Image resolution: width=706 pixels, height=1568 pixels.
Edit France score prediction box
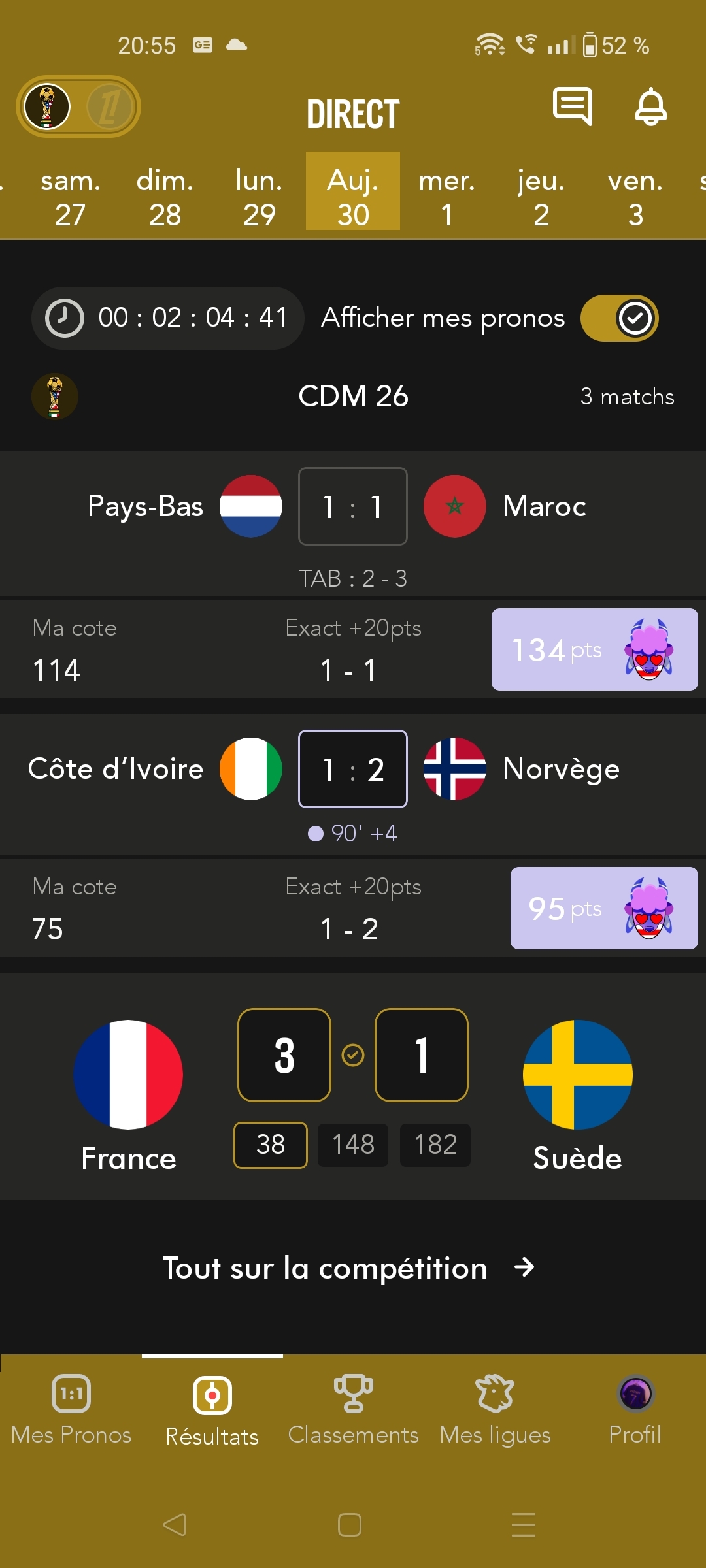[x=284, y=1055]
